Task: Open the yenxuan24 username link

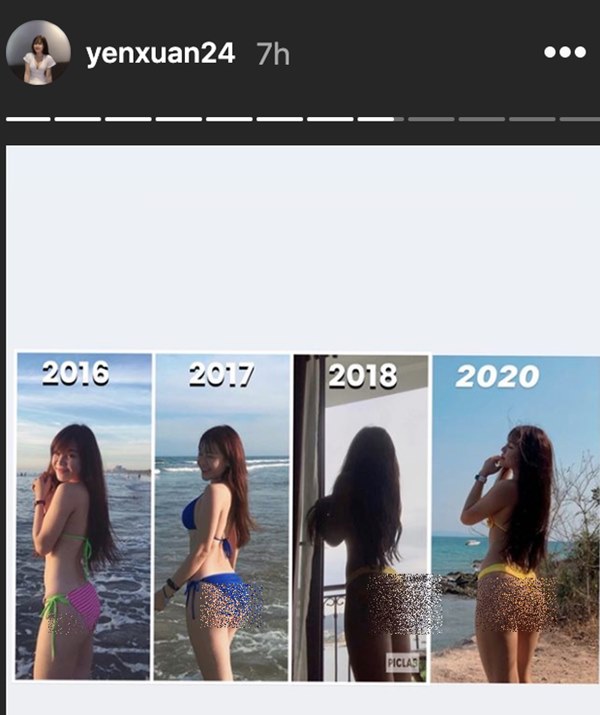Action: [161, 53]
